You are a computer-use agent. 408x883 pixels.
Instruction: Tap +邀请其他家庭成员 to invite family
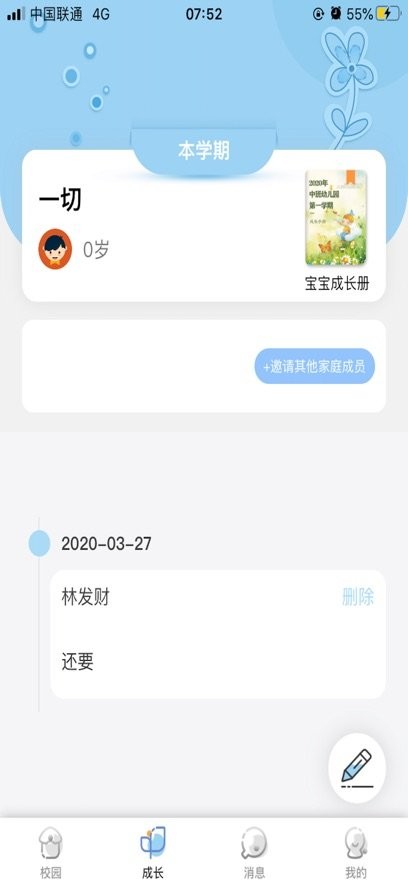[315, 367]
